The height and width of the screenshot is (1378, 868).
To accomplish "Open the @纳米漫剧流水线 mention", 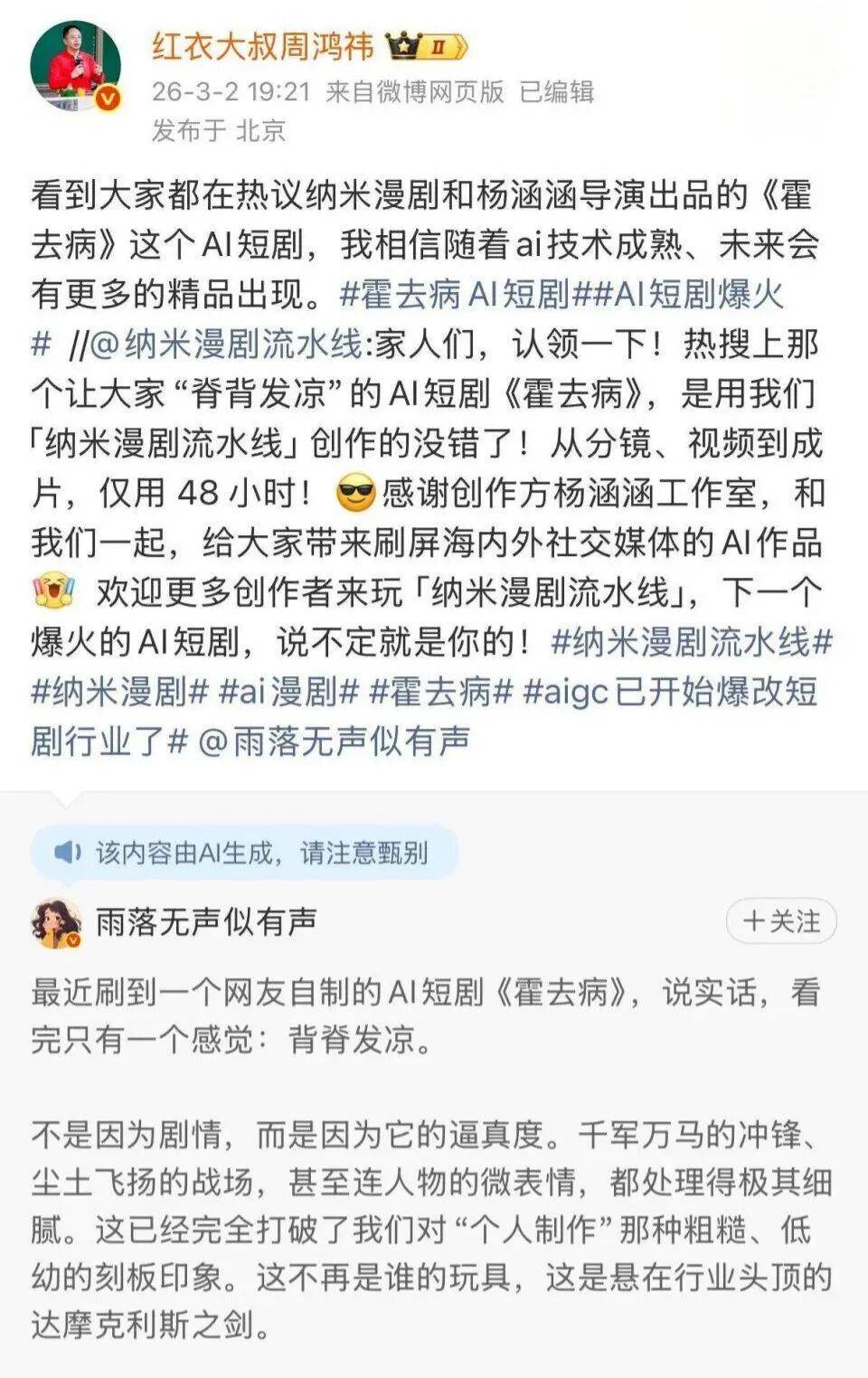I will click(x=228, y=344).
